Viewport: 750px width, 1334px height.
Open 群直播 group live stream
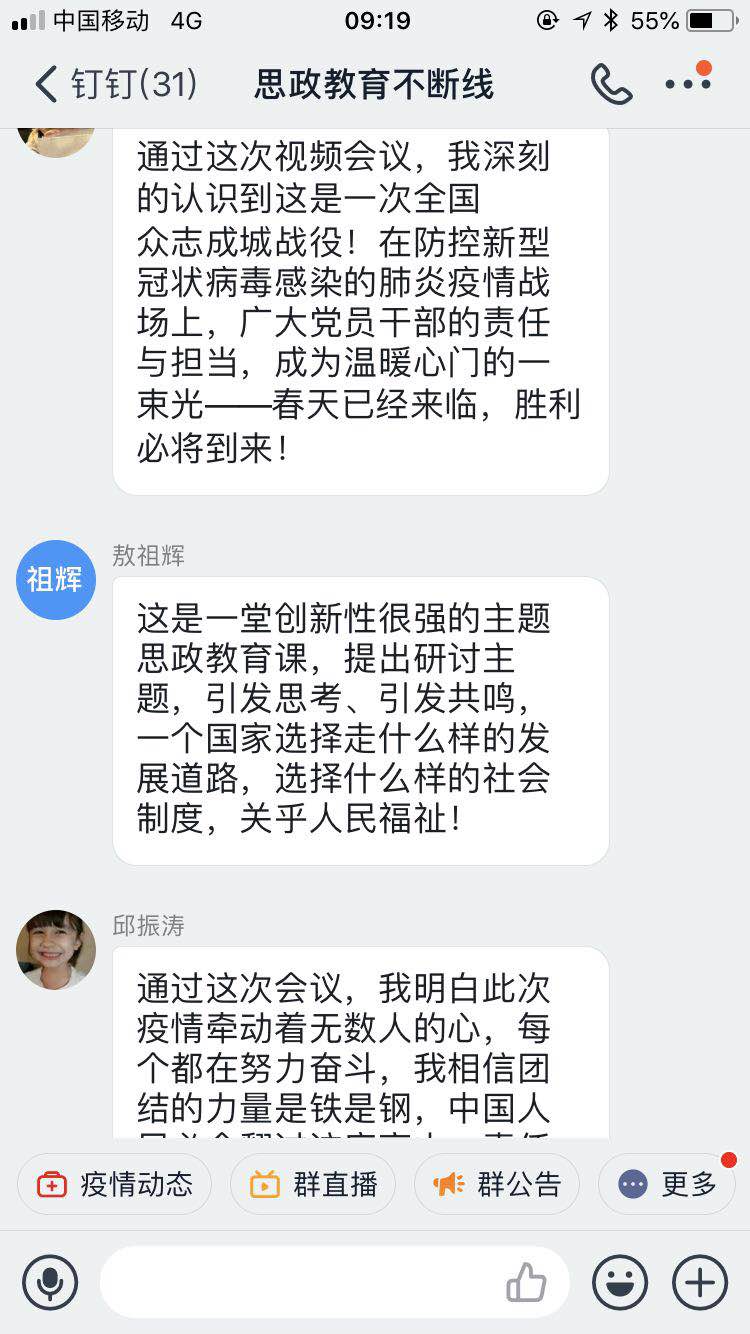[313, 1184]
